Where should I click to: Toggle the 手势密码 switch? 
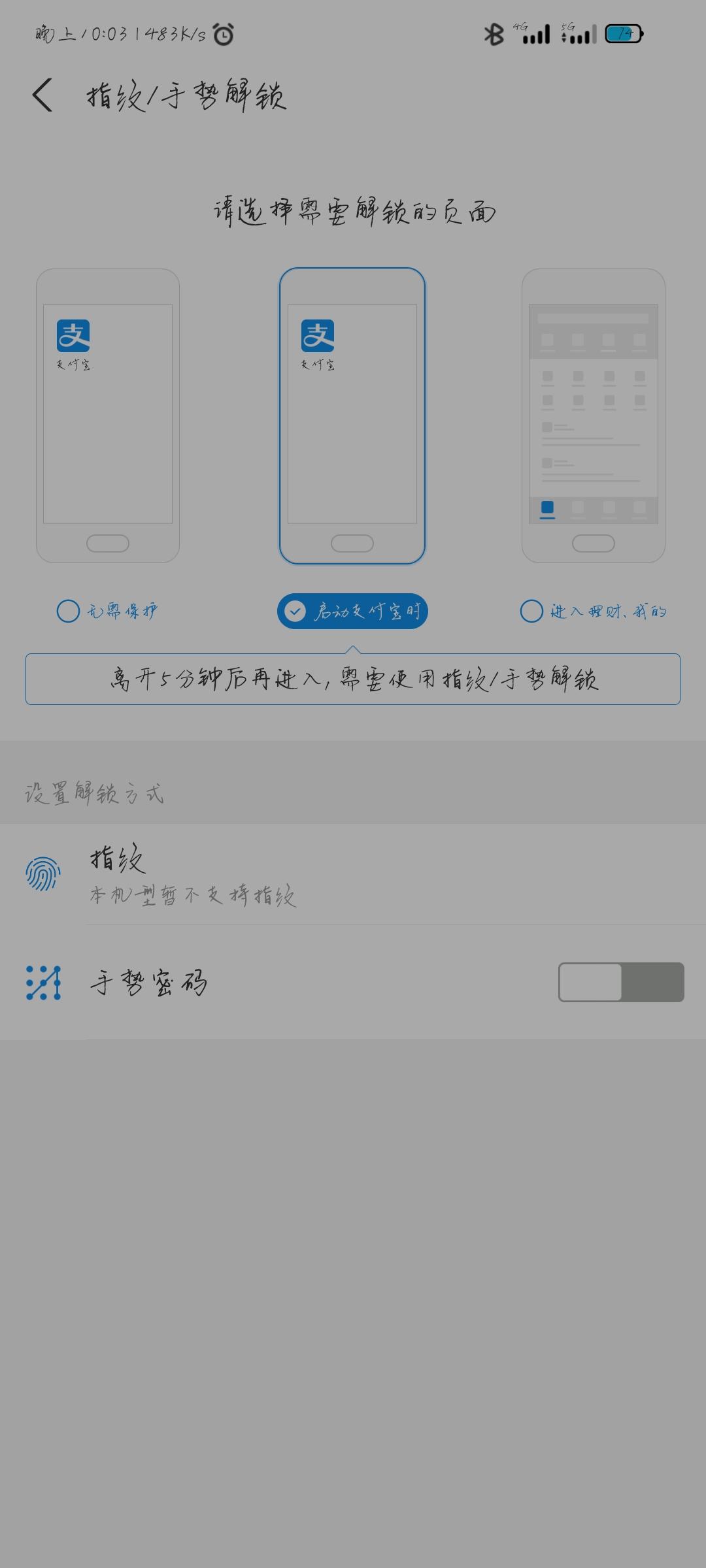click(621, 982)
